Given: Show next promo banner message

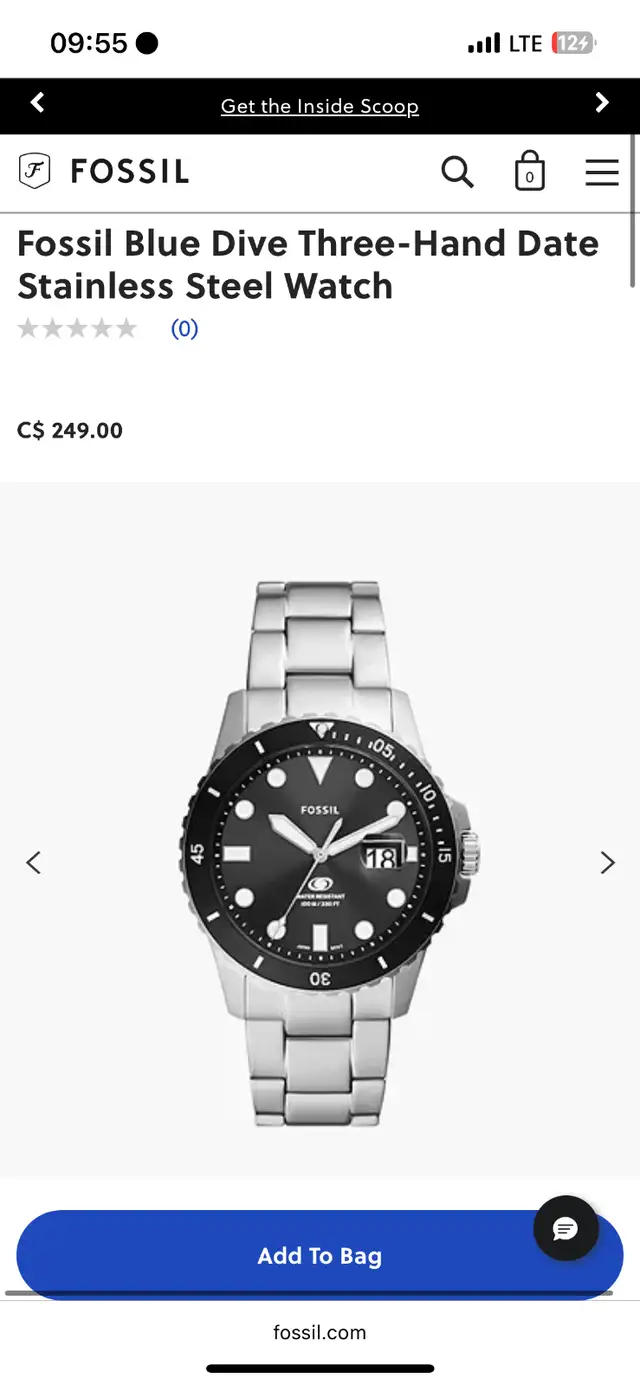Looking at the screenshot, I should [602, 102].
